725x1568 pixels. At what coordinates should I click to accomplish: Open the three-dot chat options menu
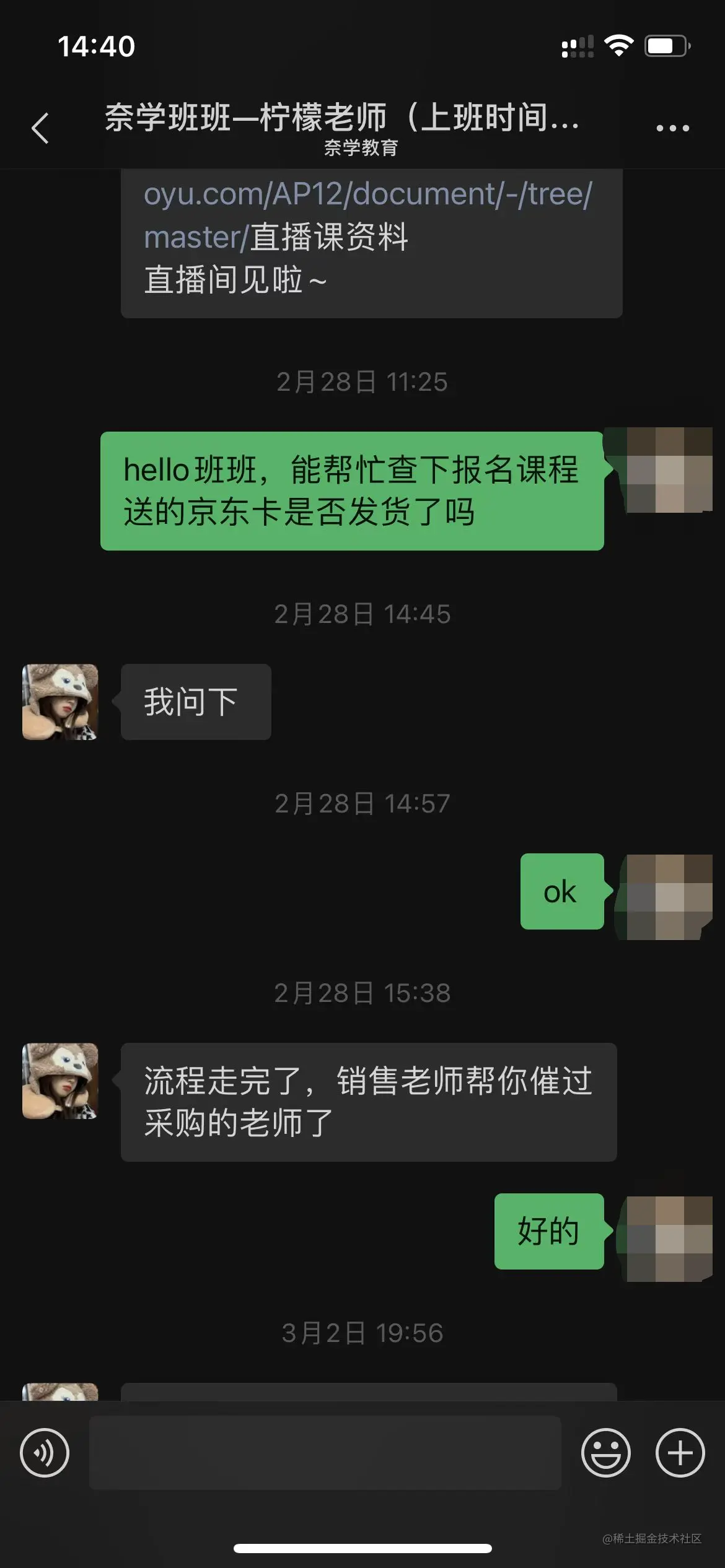tap(672, 128)
